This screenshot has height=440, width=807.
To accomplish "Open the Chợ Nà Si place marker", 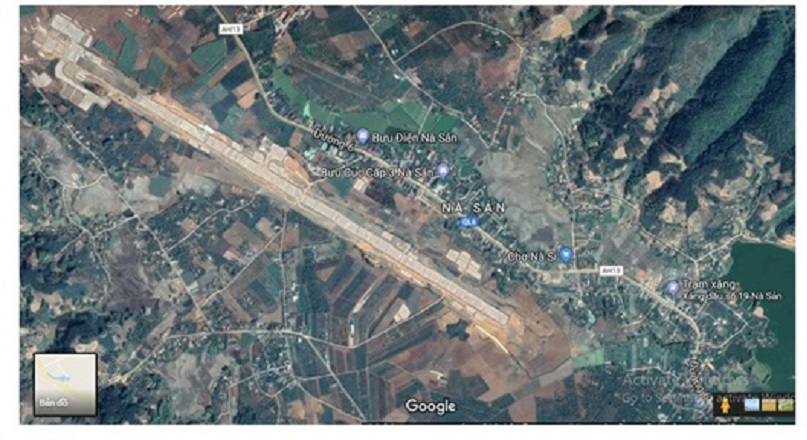I will point(566,255).
